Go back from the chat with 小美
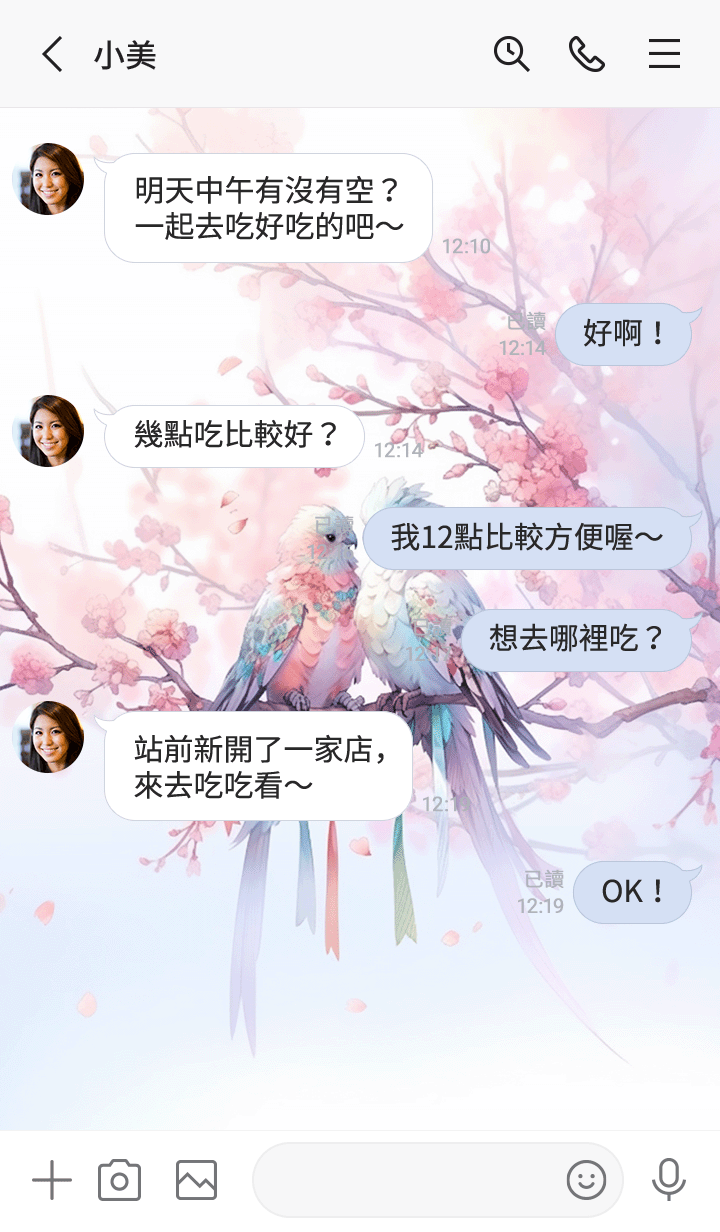Image resolution: width=720 pixels, height=1232 pixels. tap(52, 54)
